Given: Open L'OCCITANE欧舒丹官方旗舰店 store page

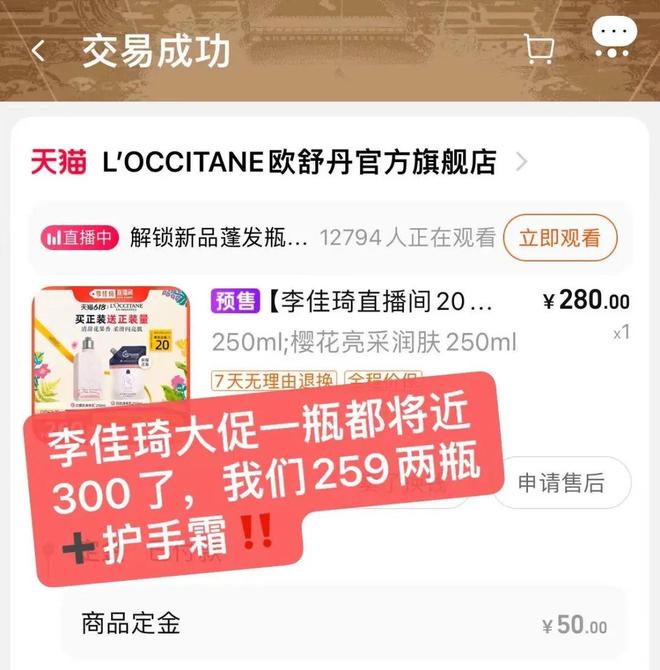Looking at the screenshot, I should (299, 162).
